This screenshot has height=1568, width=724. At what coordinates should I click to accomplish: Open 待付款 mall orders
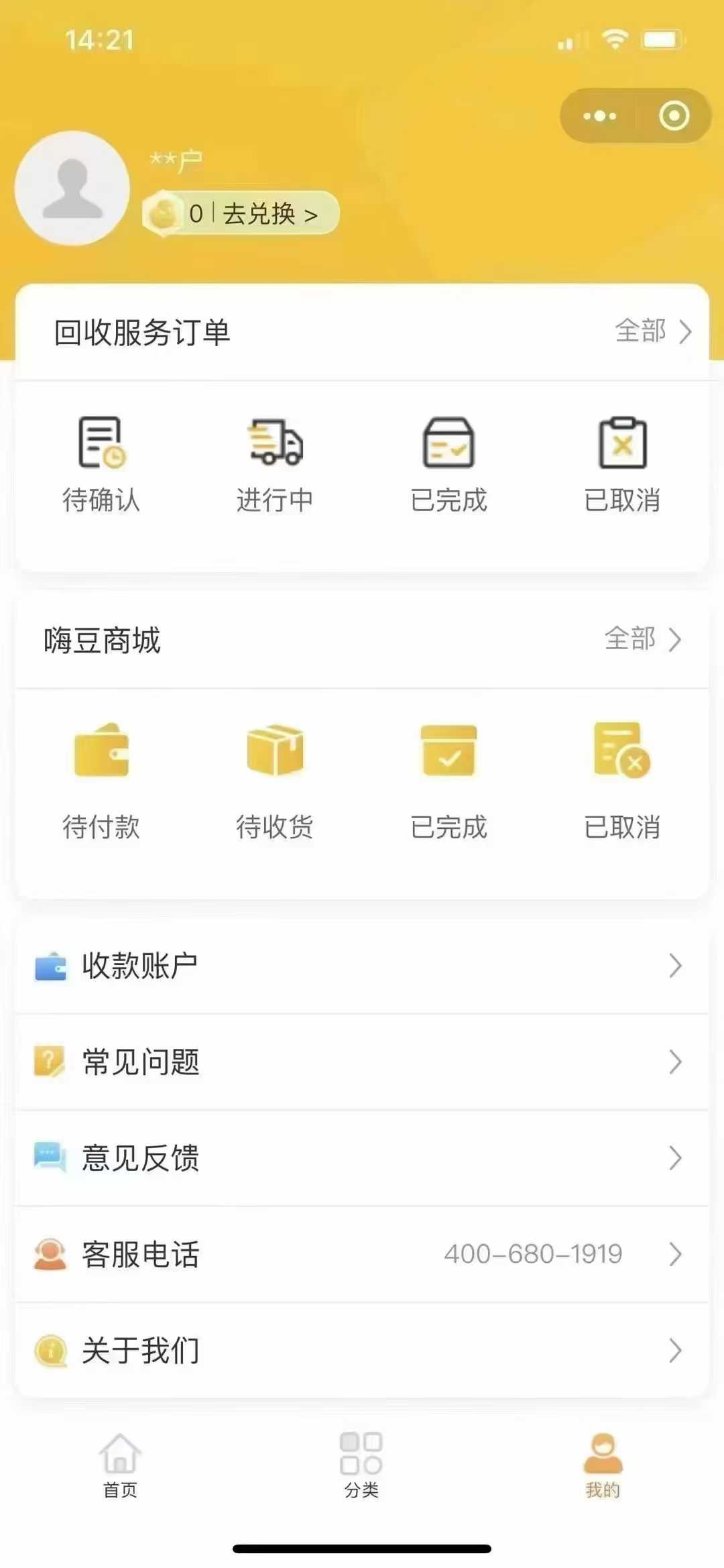pyautogui.click(x=101, y=781)
